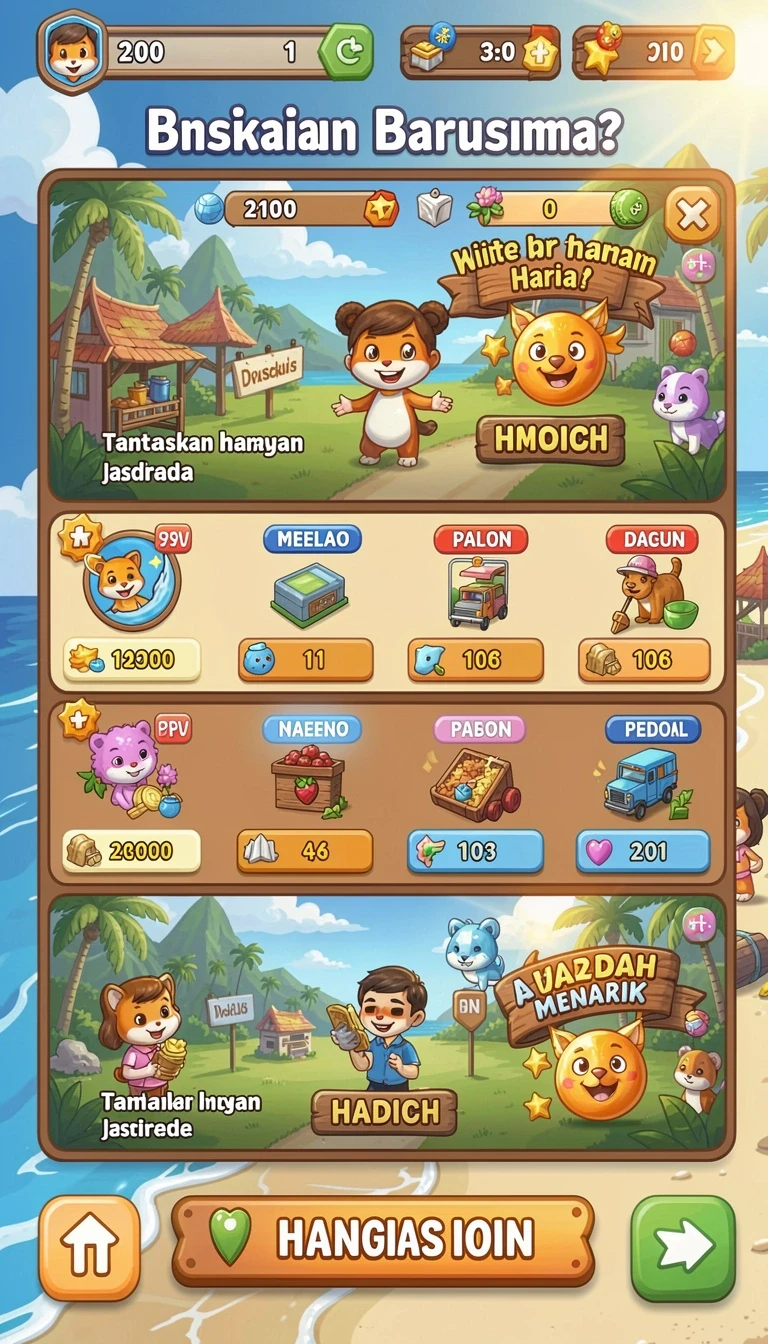Buy the PABON cart for 103
Screen dimensions: 768x1344
click(476, 851)
